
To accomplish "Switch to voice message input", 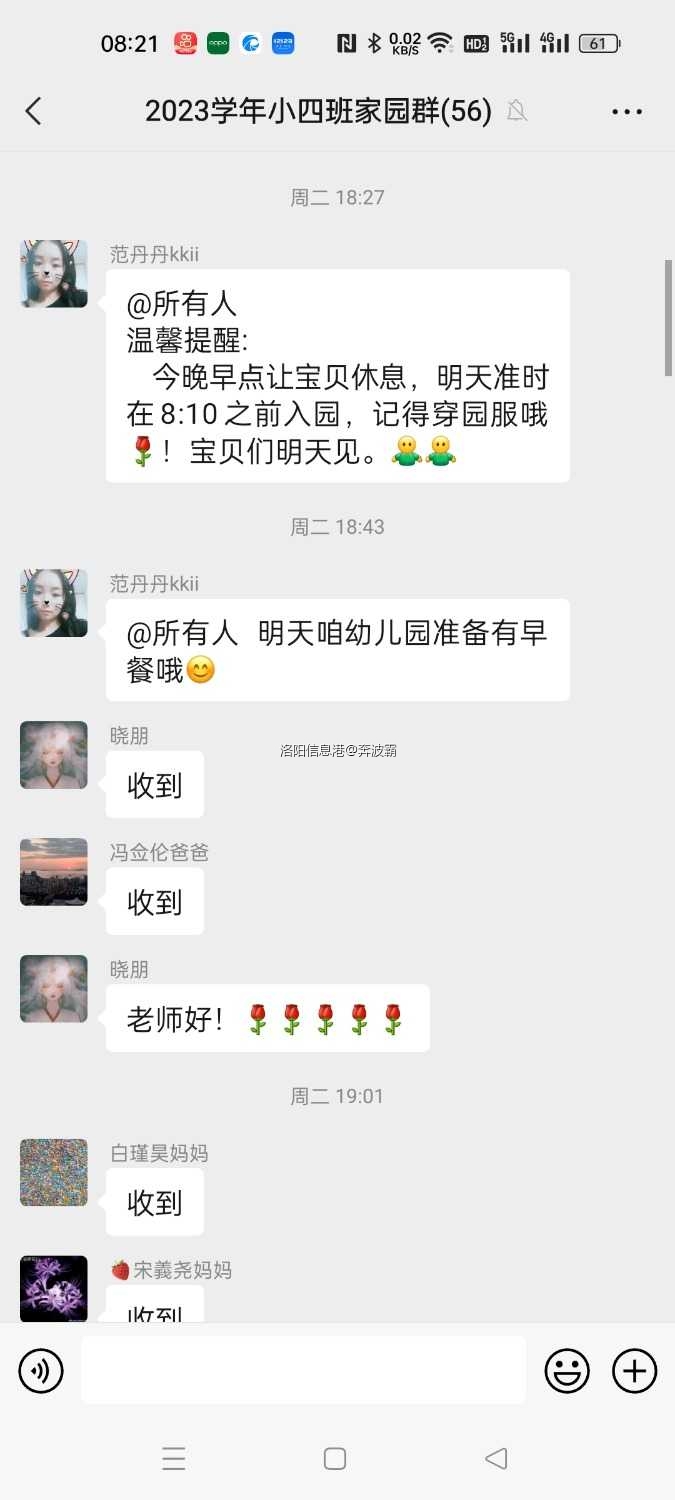I will tap(41, 1370).
